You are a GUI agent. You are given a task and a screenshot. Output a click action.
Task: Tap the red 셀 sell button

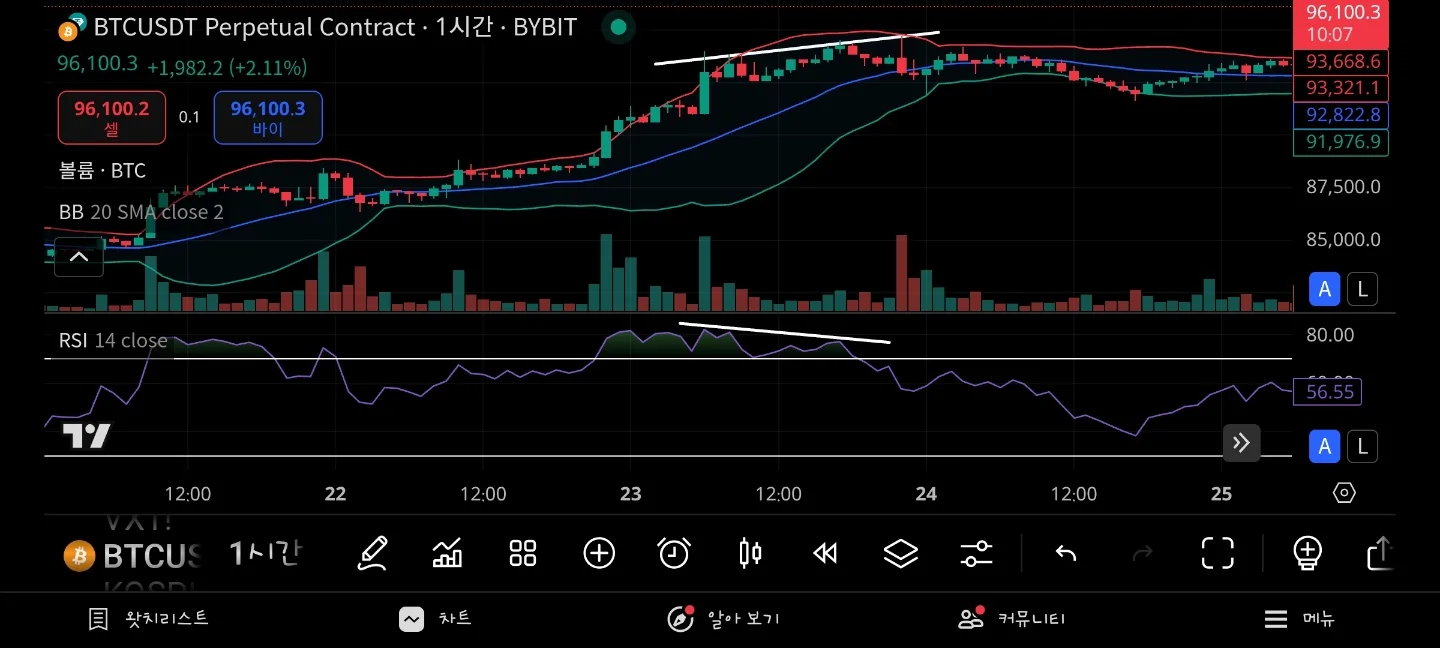111,117
